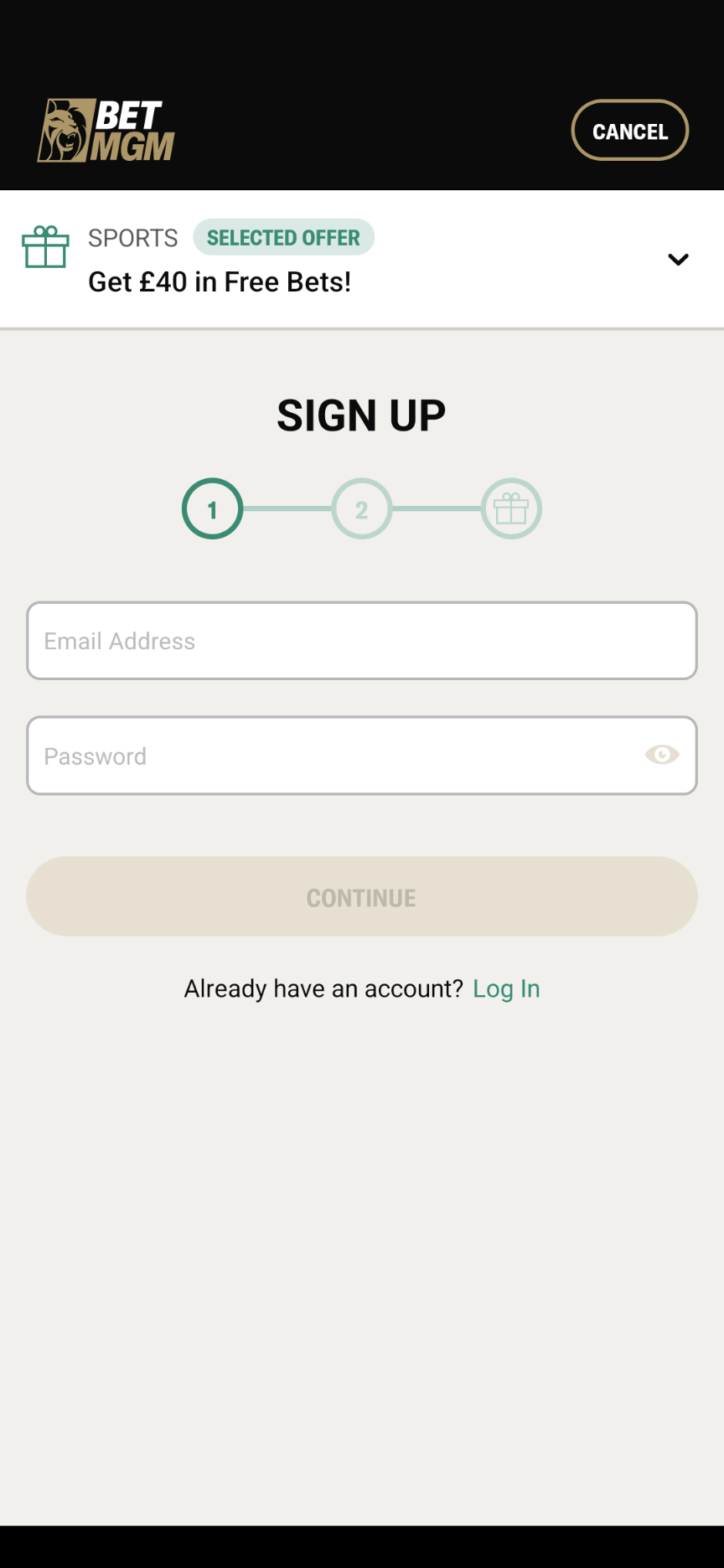The image size is (724, 1568).
Task: Focus the Email Address input field
Action: (362, 640)
